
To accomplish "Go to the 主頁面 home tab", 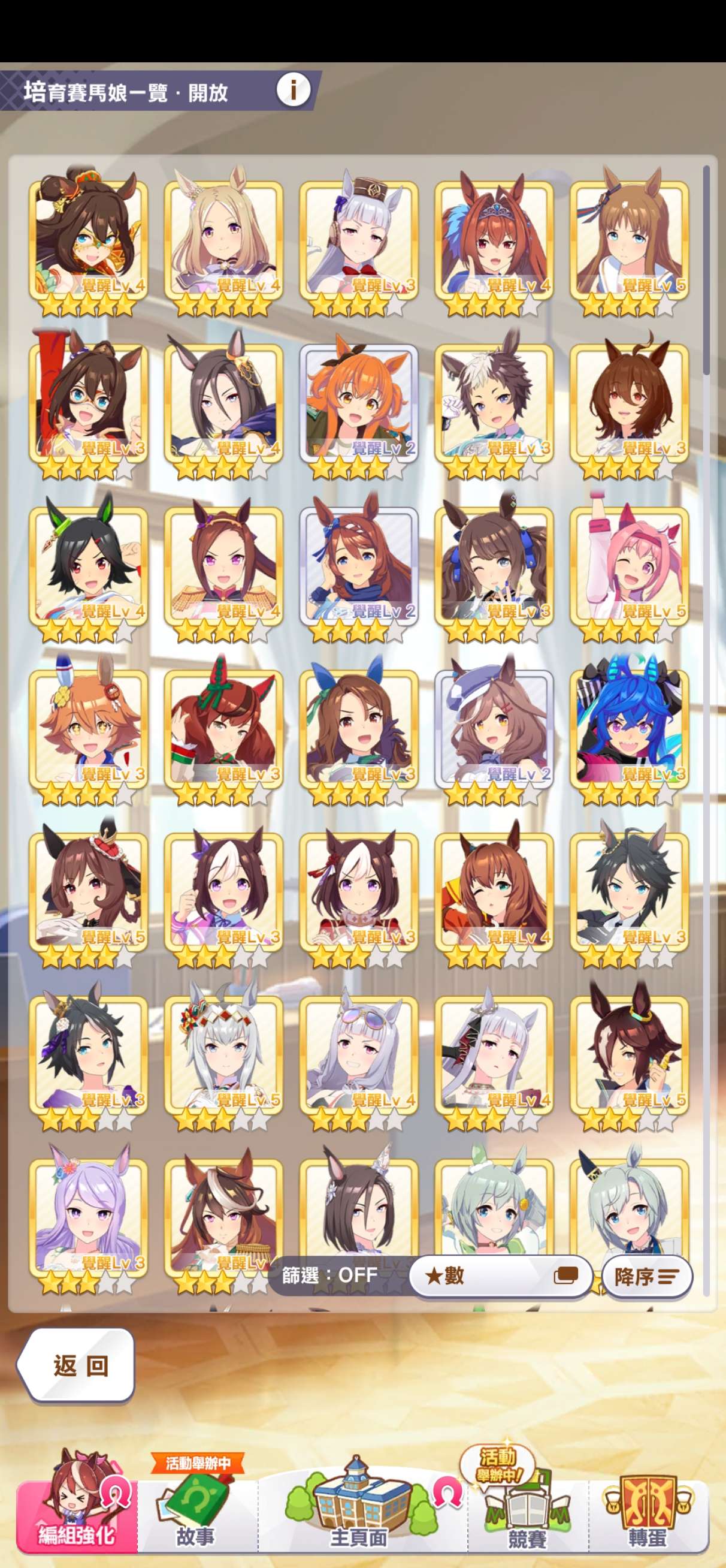I will (359, 1506).
